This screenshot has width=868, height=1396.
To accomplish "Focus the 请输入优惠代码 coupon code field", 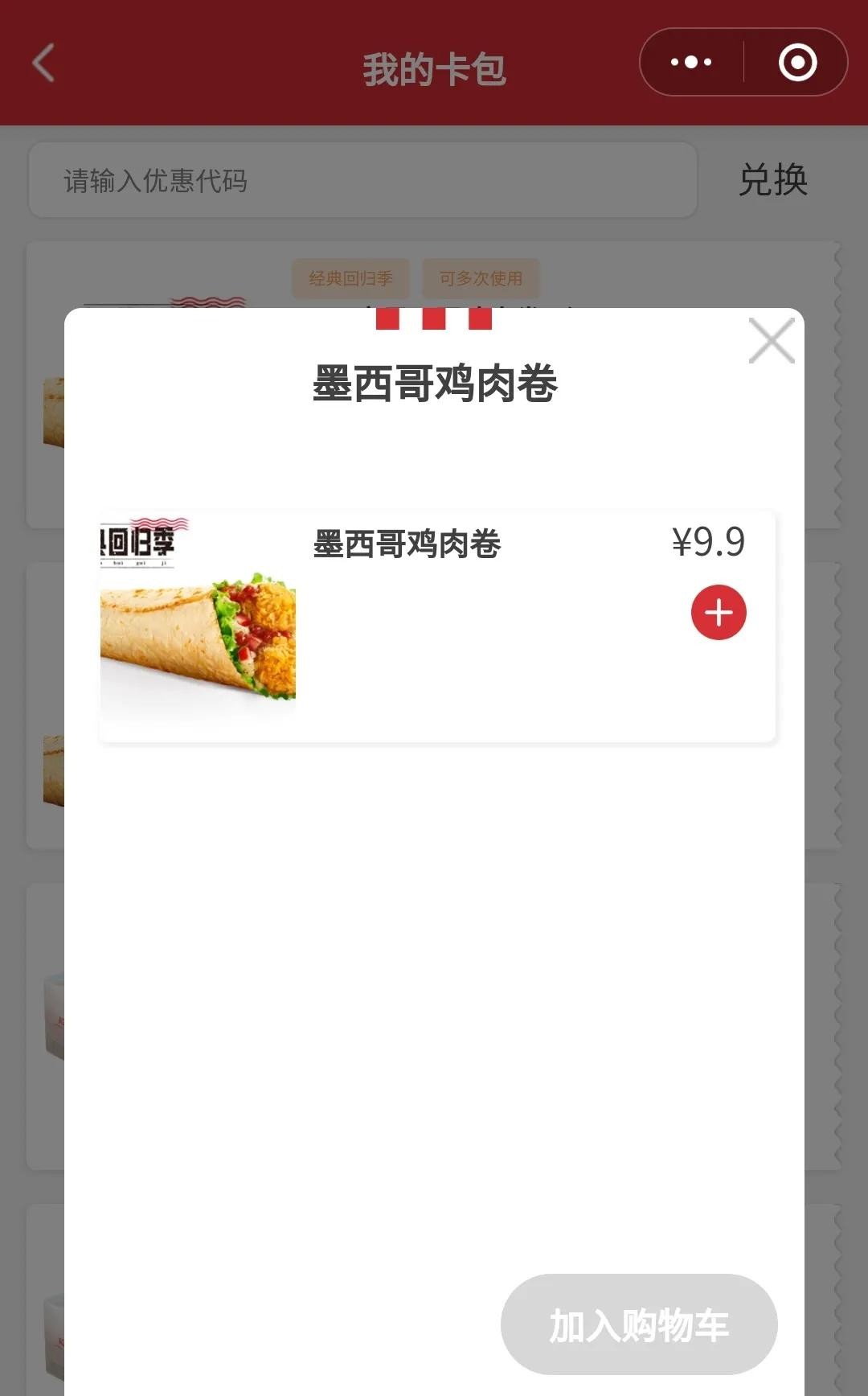I will coord(362,181).
